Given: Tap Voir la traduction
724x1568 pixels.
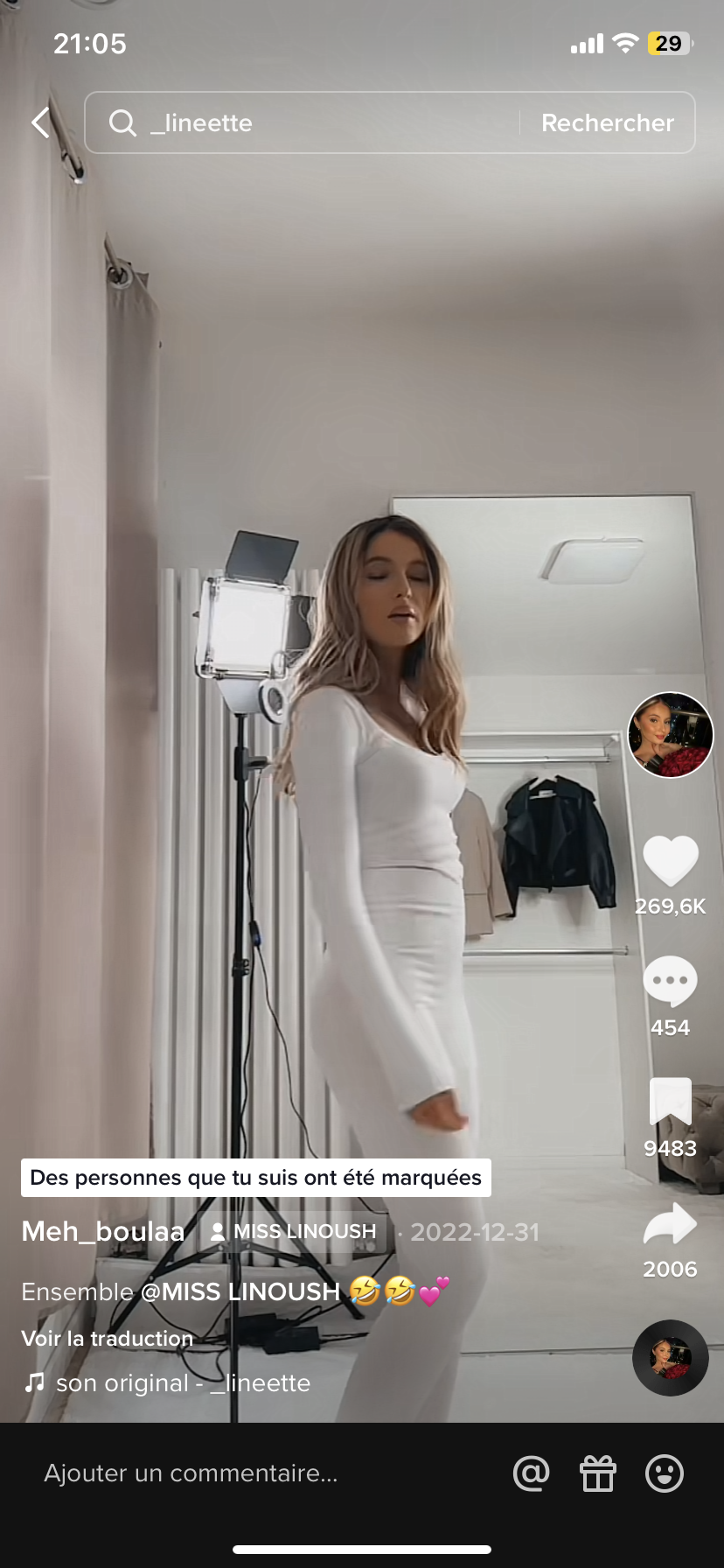Looking at the screenshot, I should [107, 1339].
